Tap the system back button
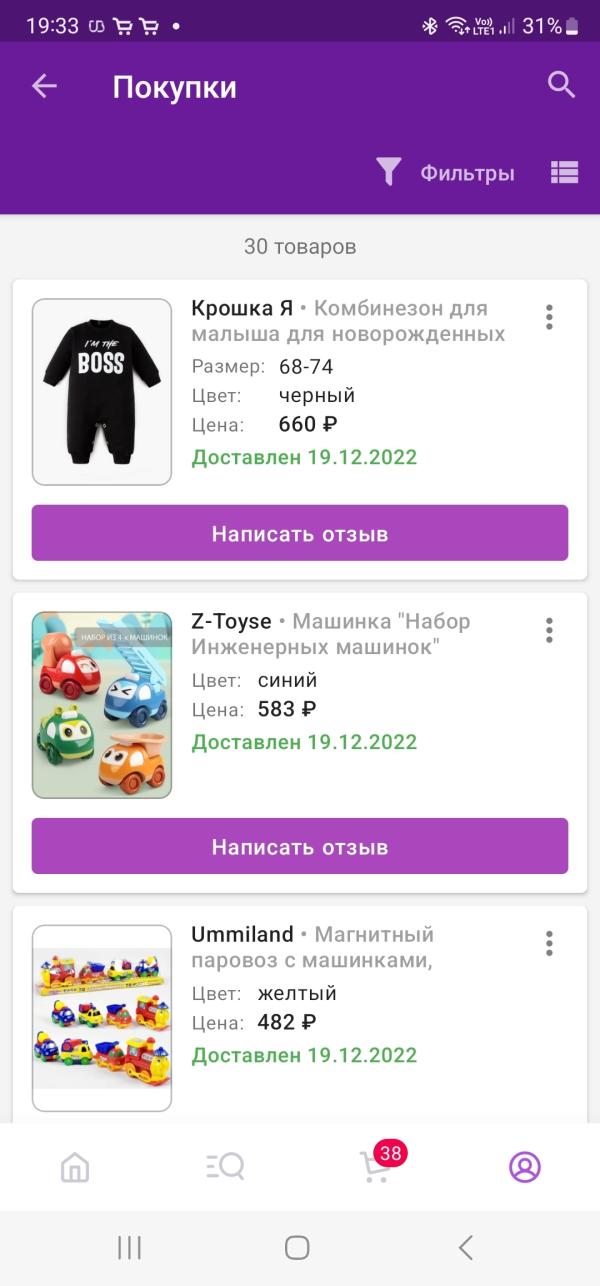The height and width of the screenshot is (1286, 600). tap(465, 1247)
